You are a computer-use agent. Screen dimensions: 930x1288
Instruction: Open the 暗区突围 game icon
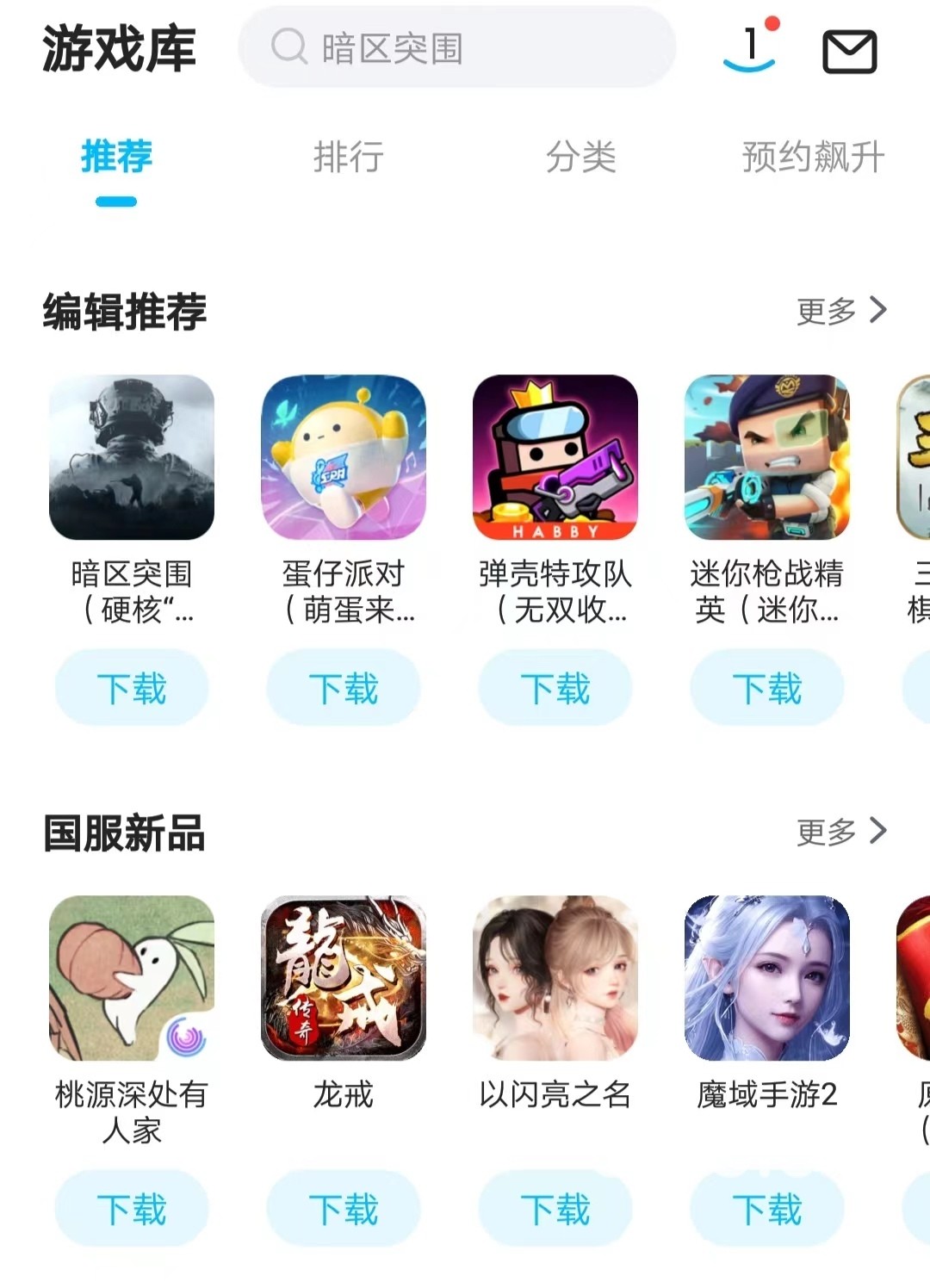[132, 457]
